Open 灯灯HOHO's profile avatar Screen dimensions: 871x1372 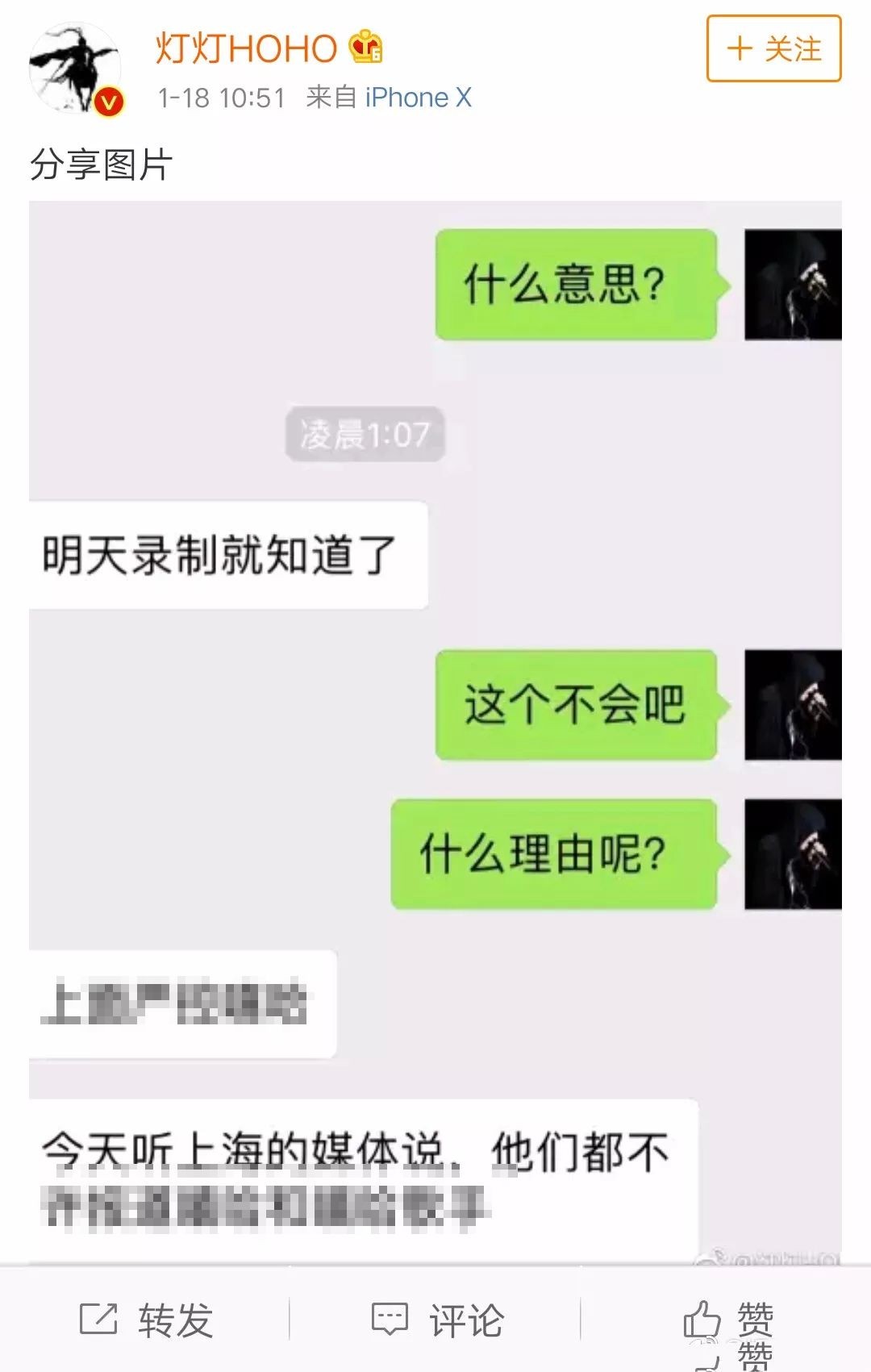75,69
